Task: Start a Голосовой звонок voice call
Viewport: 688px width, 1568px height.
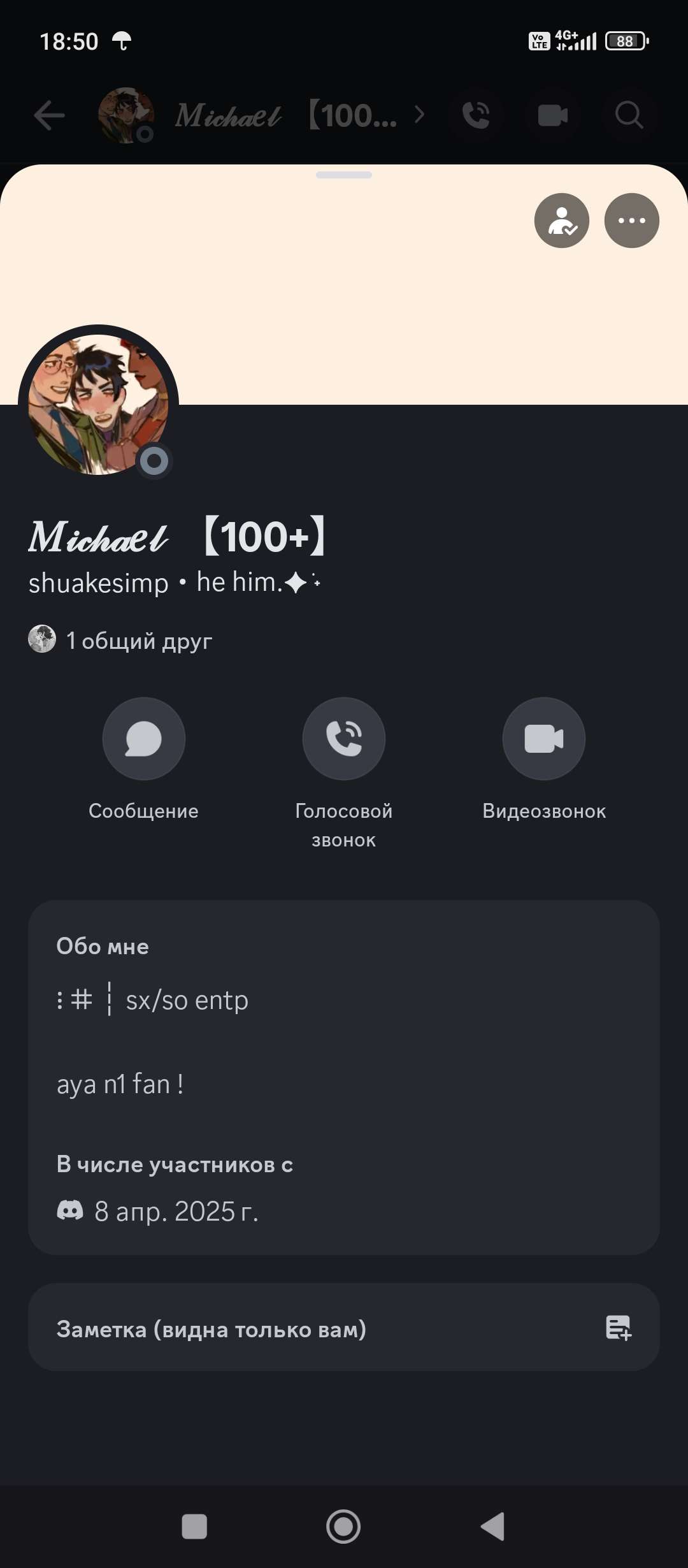Action: 344,739
